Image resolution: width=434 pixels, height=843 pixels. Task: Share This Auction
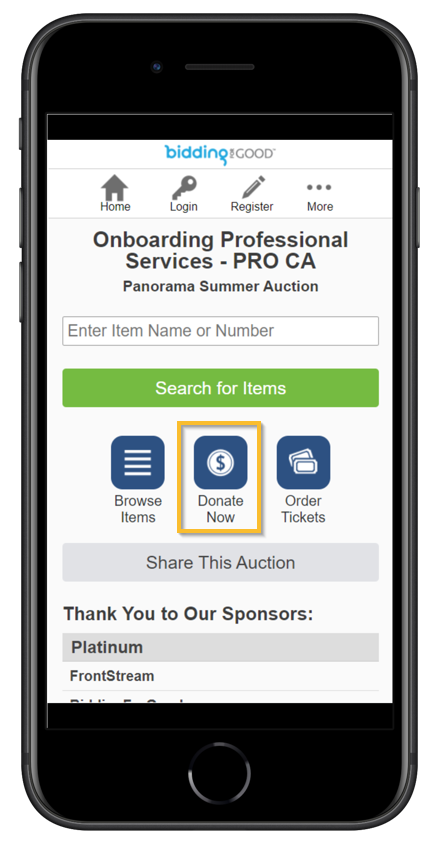(x=220, y=562)
